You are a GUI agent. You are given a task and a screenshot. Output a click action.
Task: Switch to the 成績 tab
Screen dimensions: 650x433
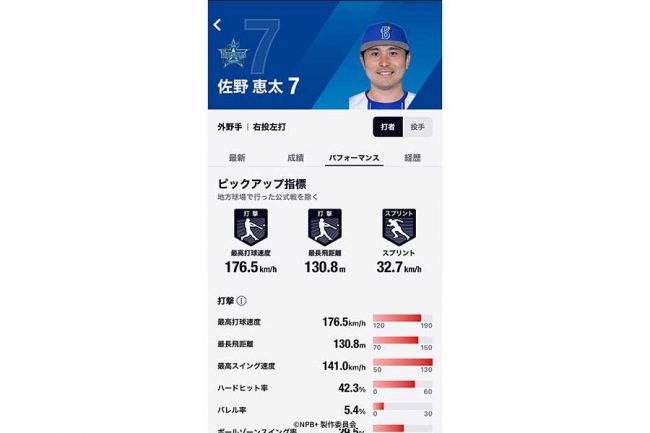tap(295, 158)
